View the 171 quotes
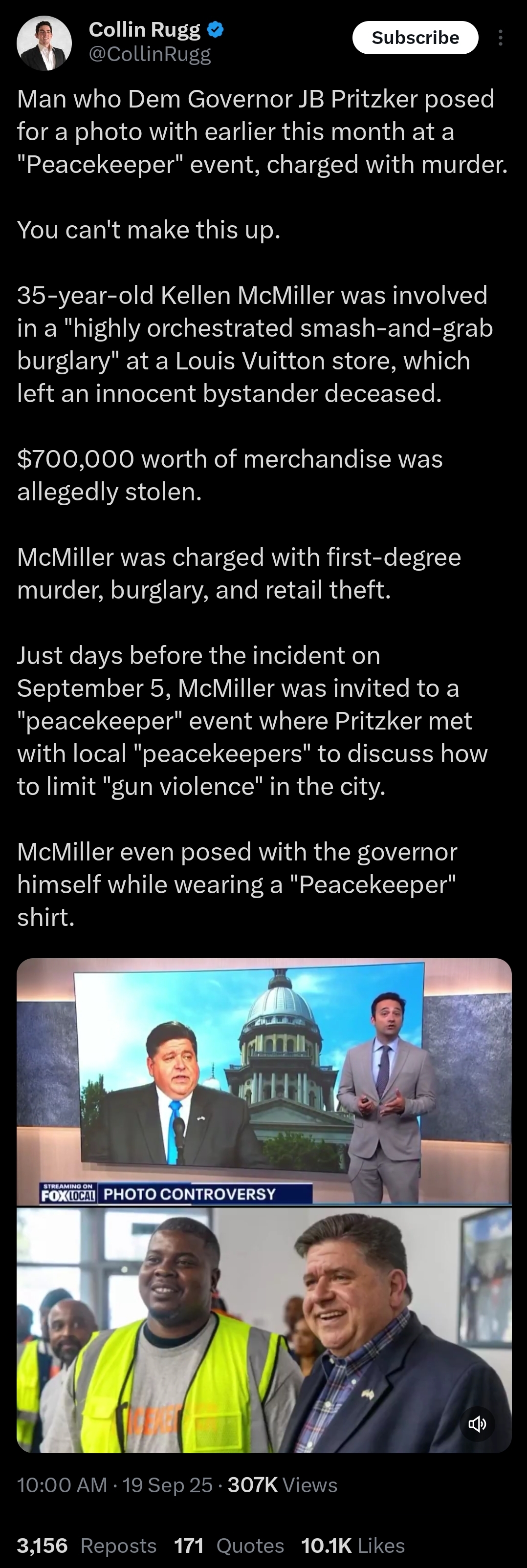 [x=228, y=1545]
